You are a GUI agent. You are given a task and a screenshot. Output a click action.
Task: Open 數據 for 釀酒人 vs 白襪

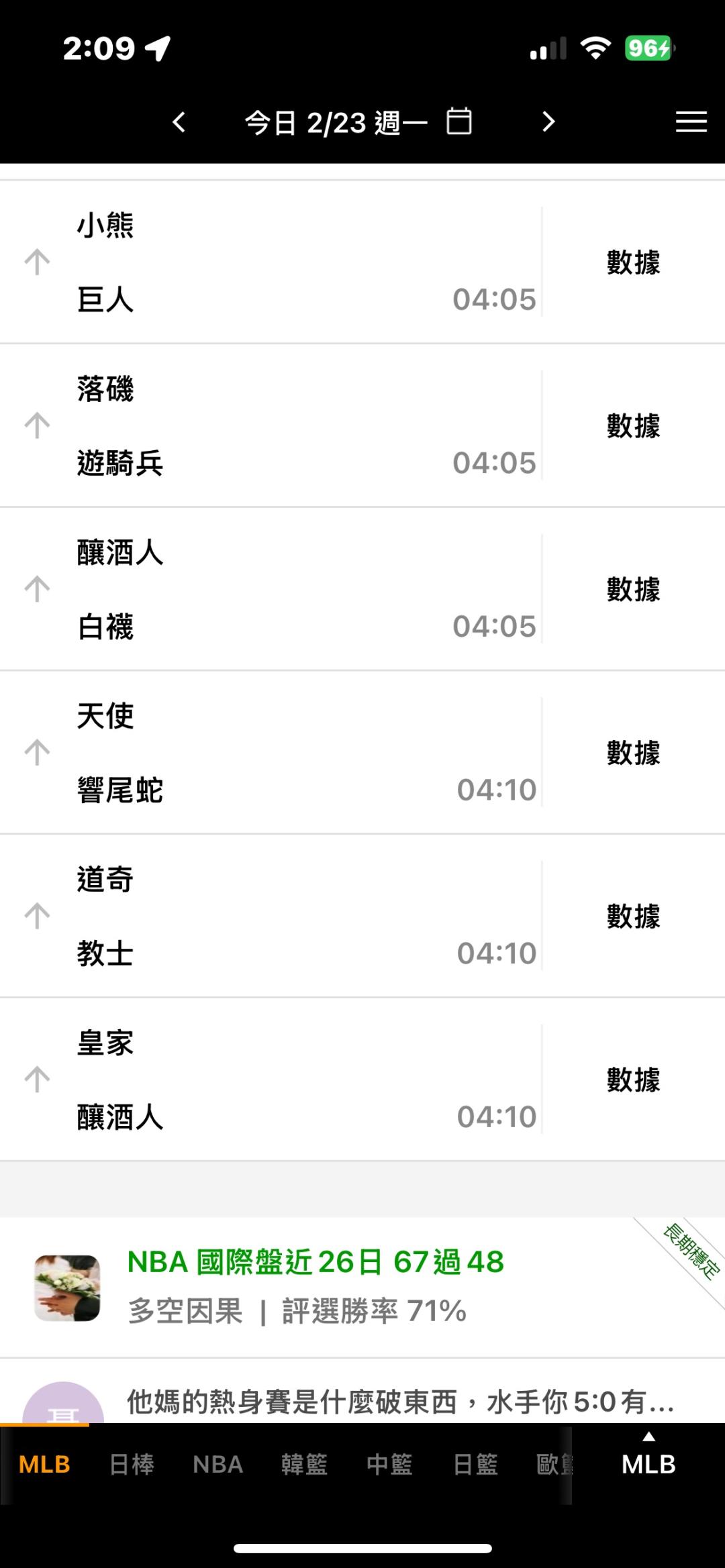(x=633, y=590)
